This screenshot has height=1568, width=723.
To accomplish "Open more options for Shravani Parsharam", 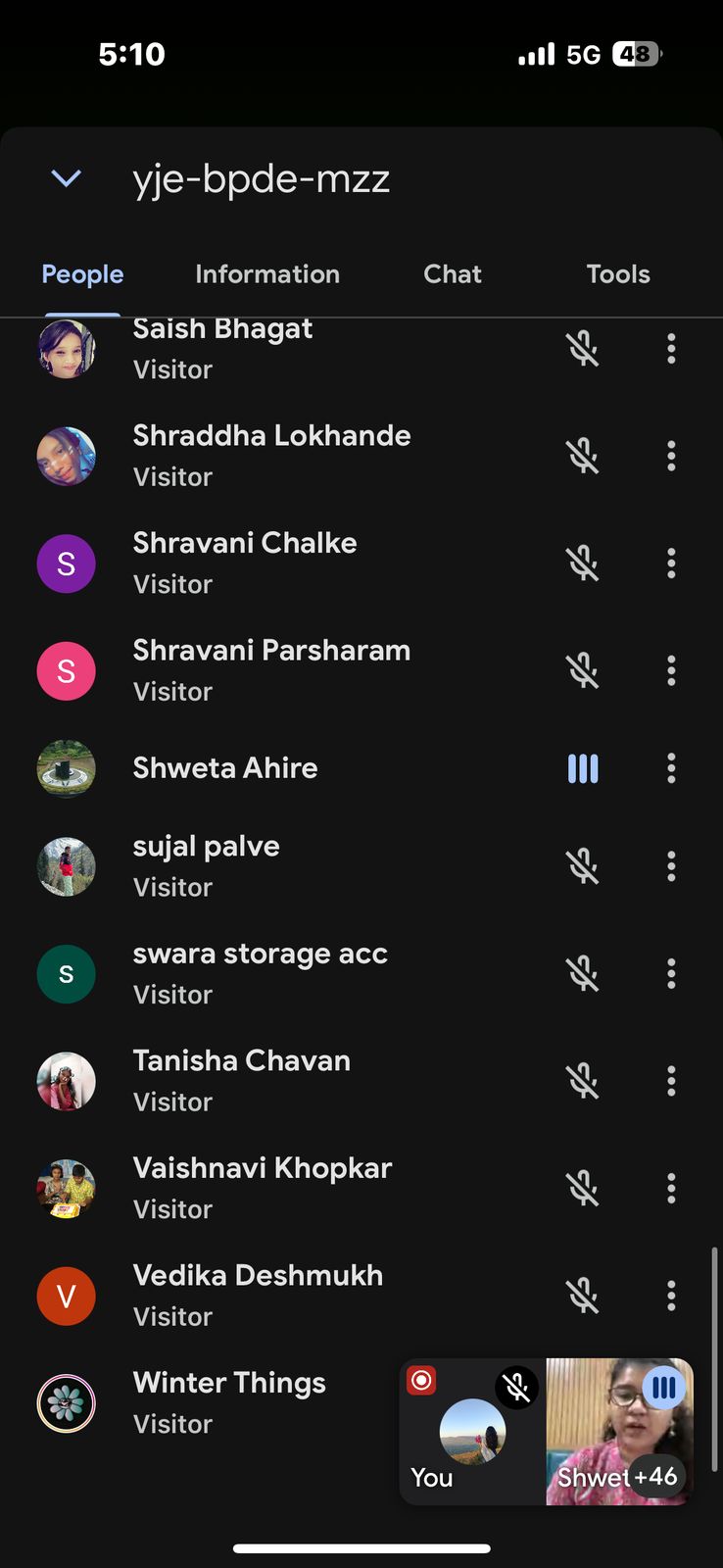I will tap(671, 670).
